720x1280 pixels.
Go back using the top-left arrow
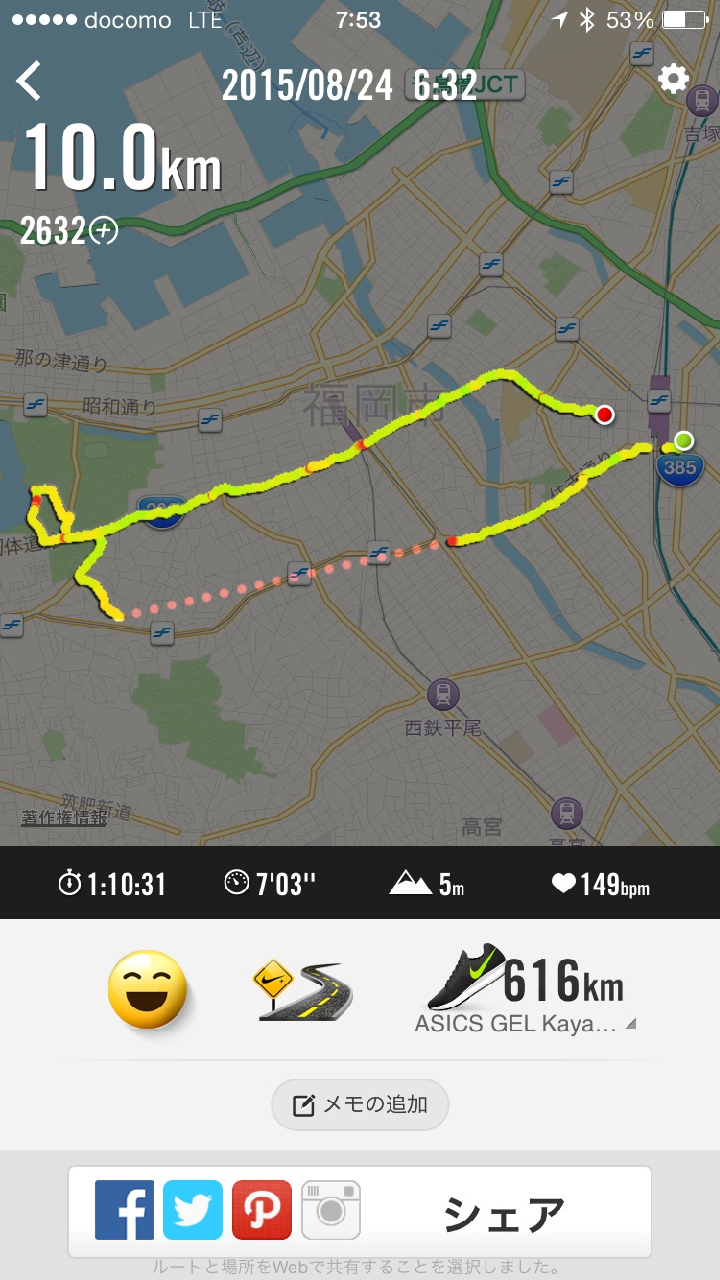[x=29, y=81]
